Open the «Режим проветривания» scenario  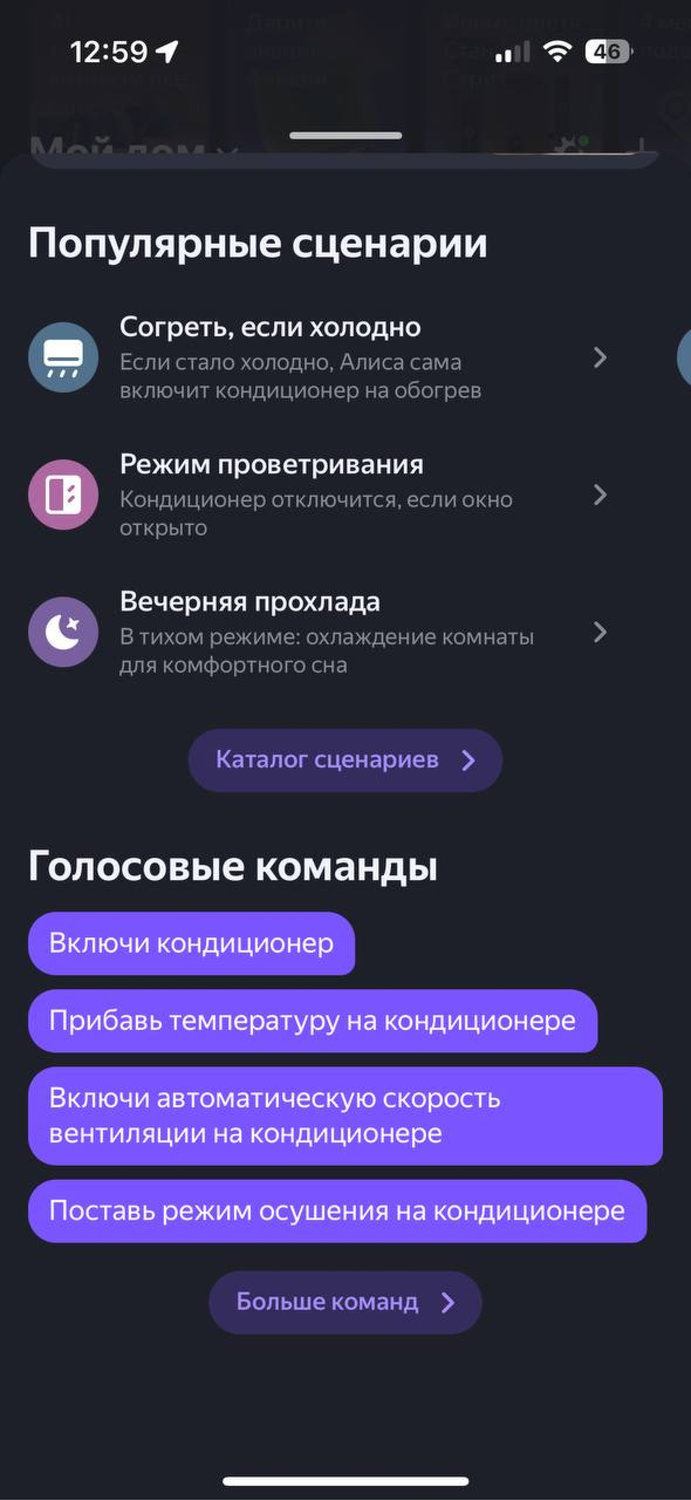click(318, 495)
